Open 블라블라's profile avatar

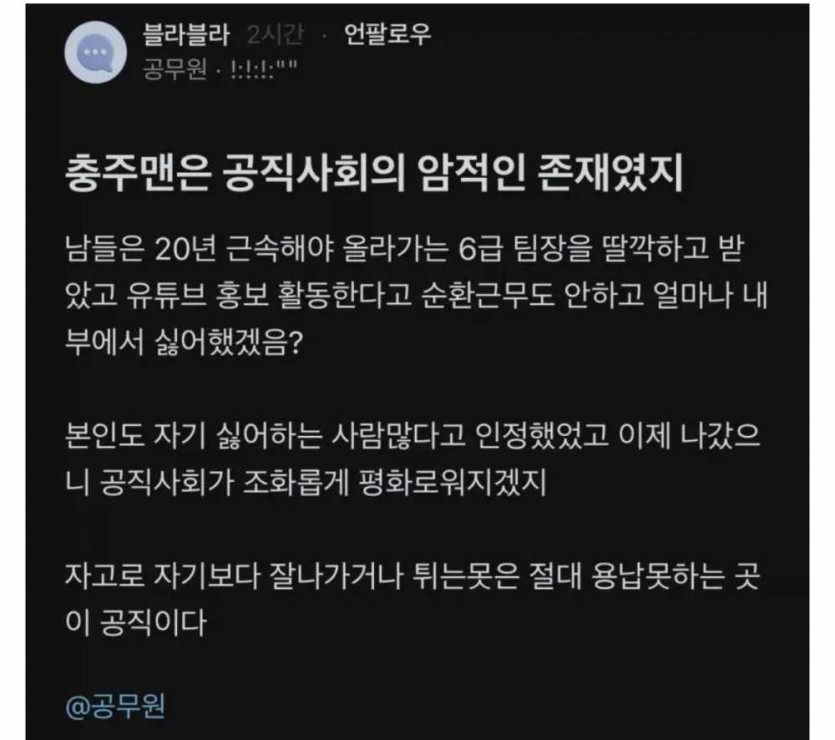pyautogui.click(x=95, y=52)
